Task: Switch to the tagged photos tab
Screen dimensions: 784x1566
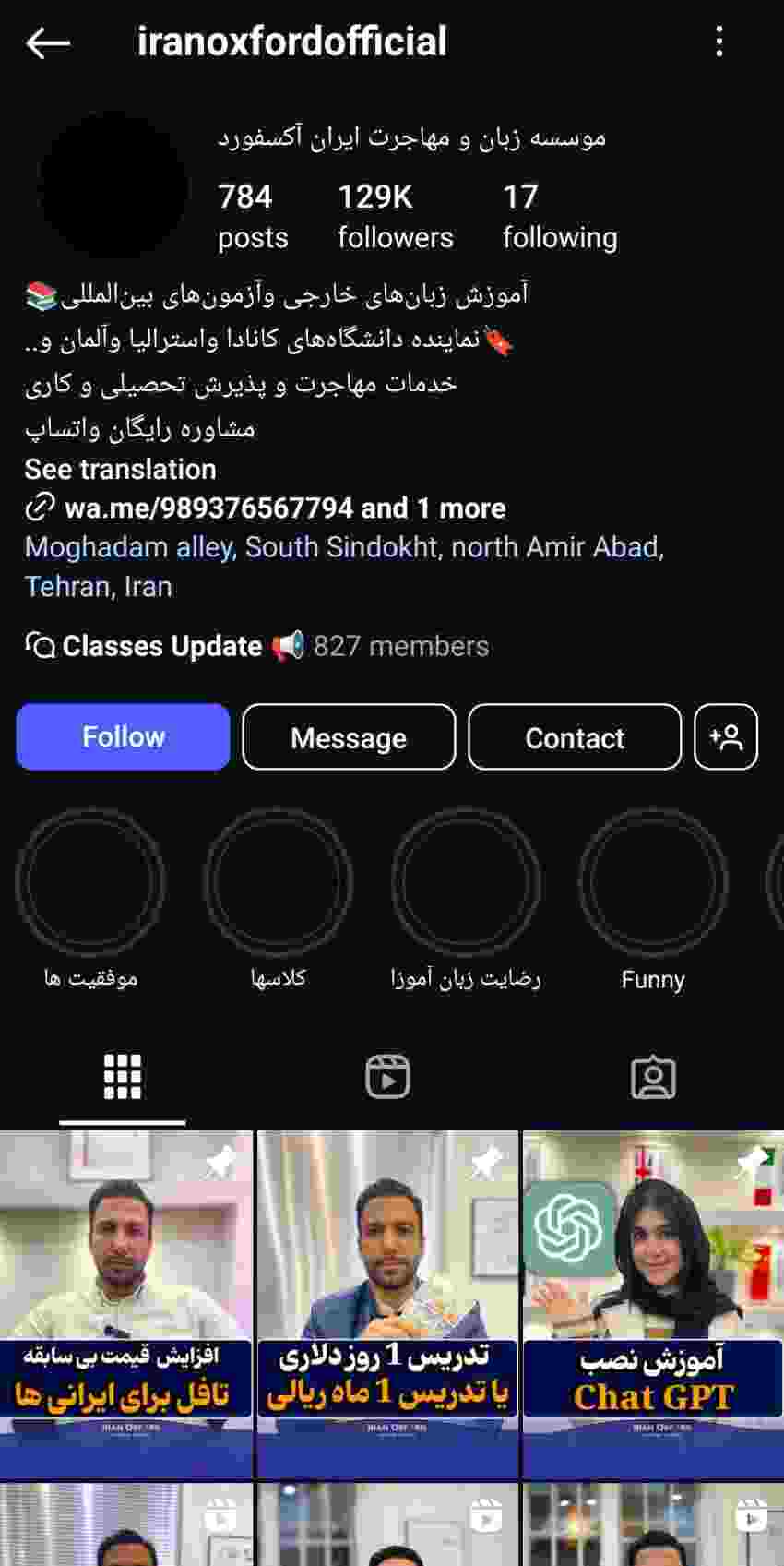Action: click(x=653, y=1077)
